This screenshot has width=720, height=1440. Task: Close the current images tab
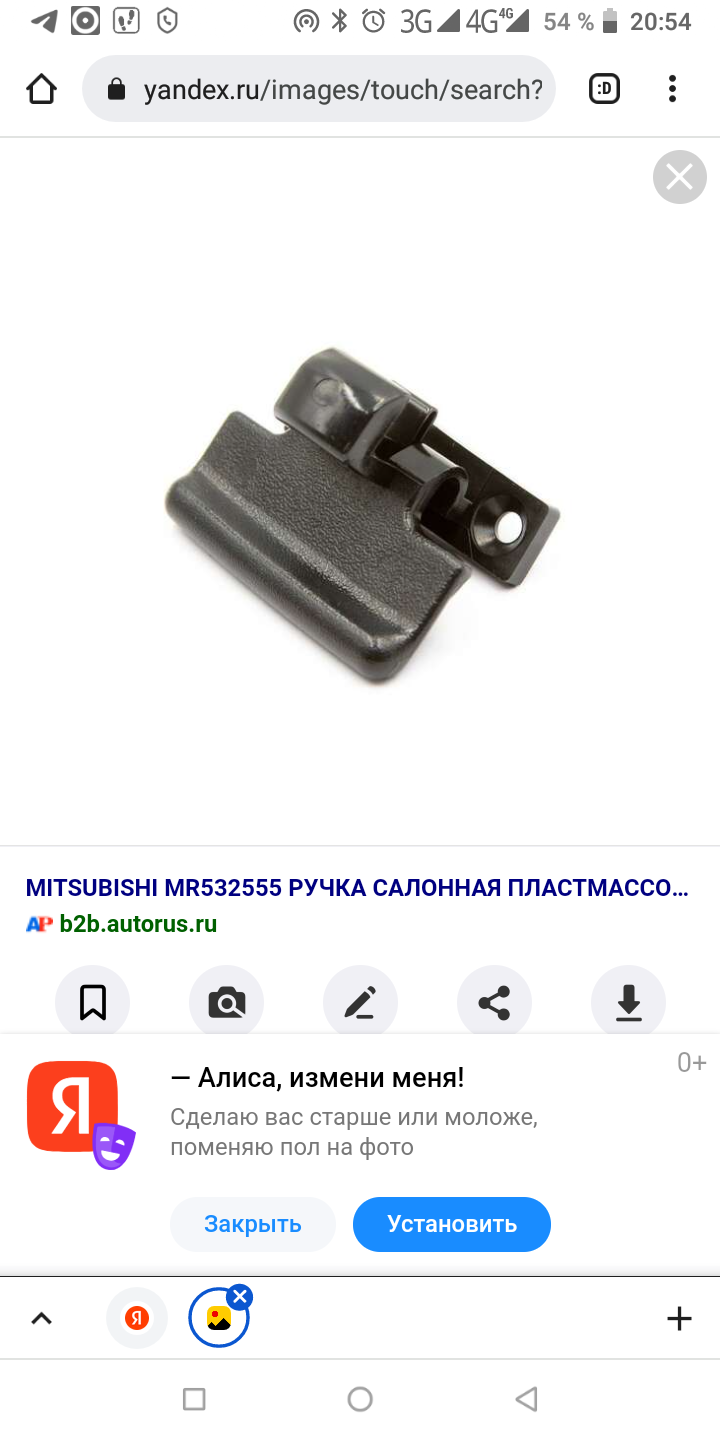(x=239, y=1297)
